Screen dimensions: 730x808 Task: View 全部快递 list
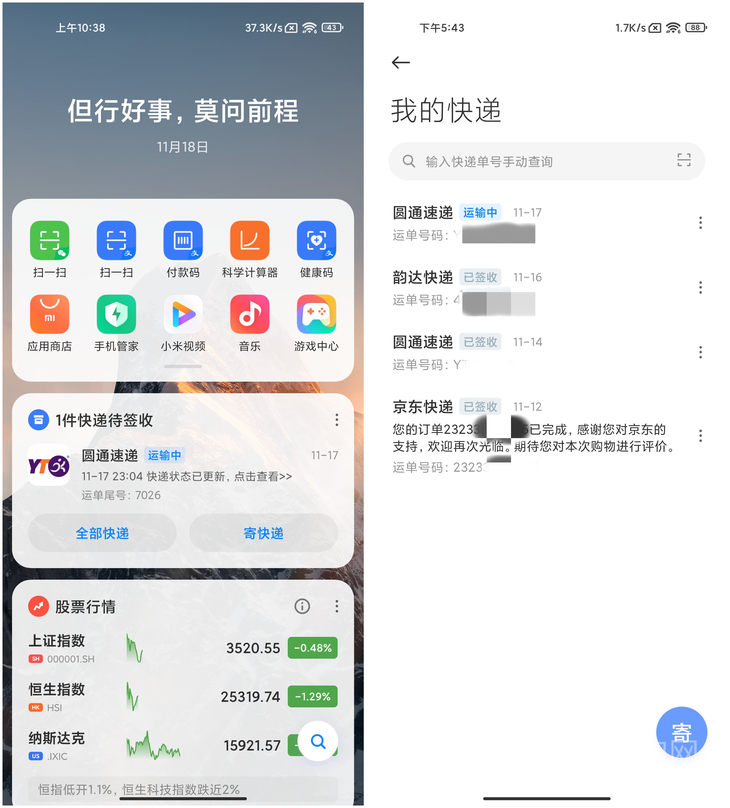[x=102, y=533]
